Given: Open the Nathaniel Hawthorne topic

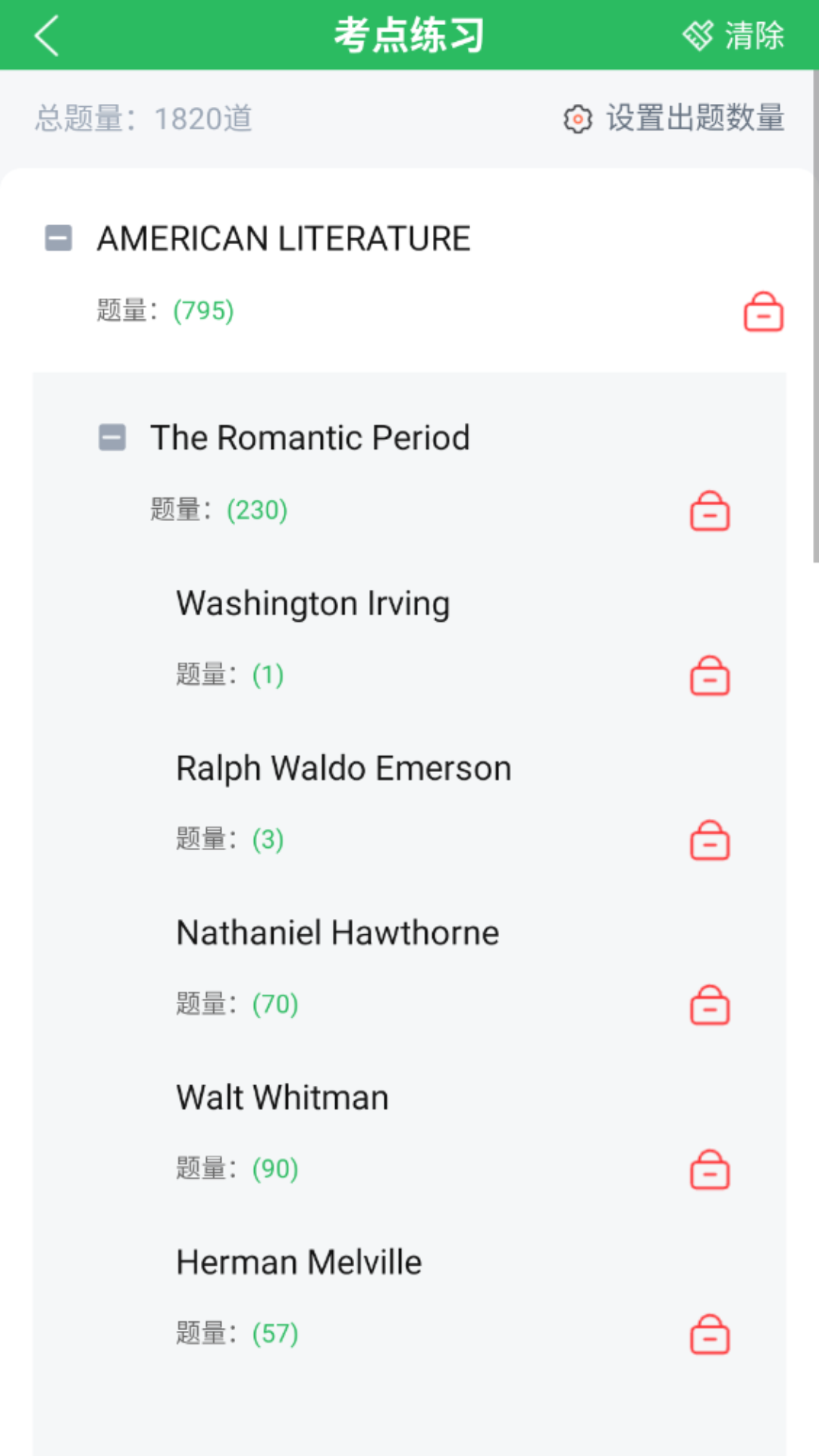Looking at the screenshot, I should pyautogui.click(x=337, y=933).
